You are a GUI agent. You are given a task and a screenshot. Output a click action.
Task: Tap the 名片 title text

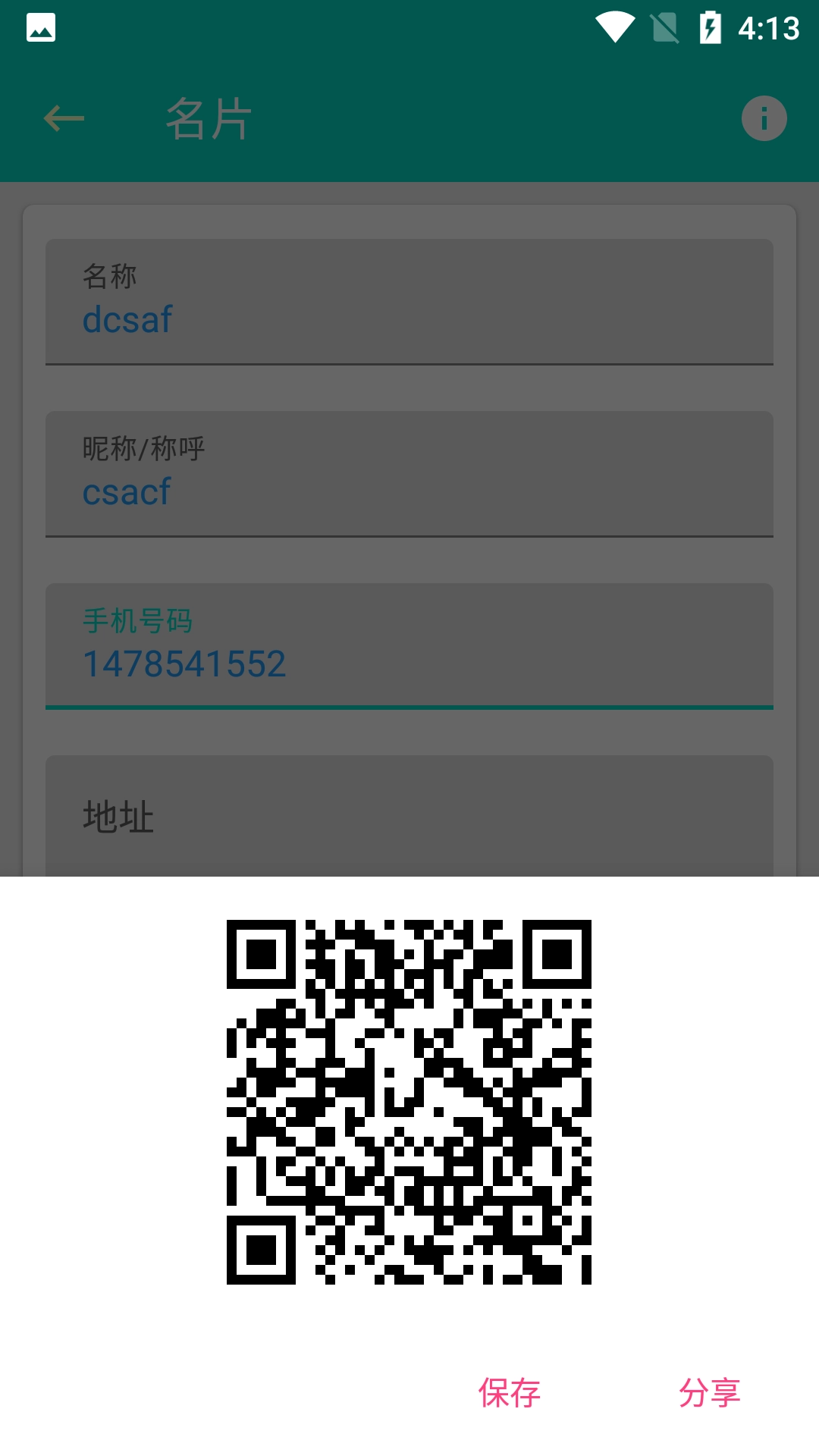click(206, 119)
